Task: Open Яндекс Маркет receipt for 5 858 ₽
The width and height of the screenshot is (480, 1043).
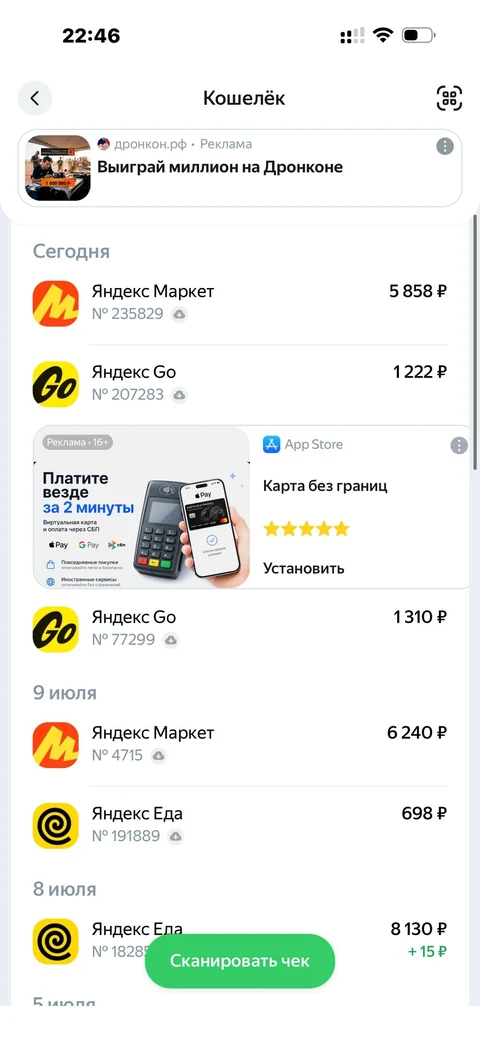Action: pos(239,303)
